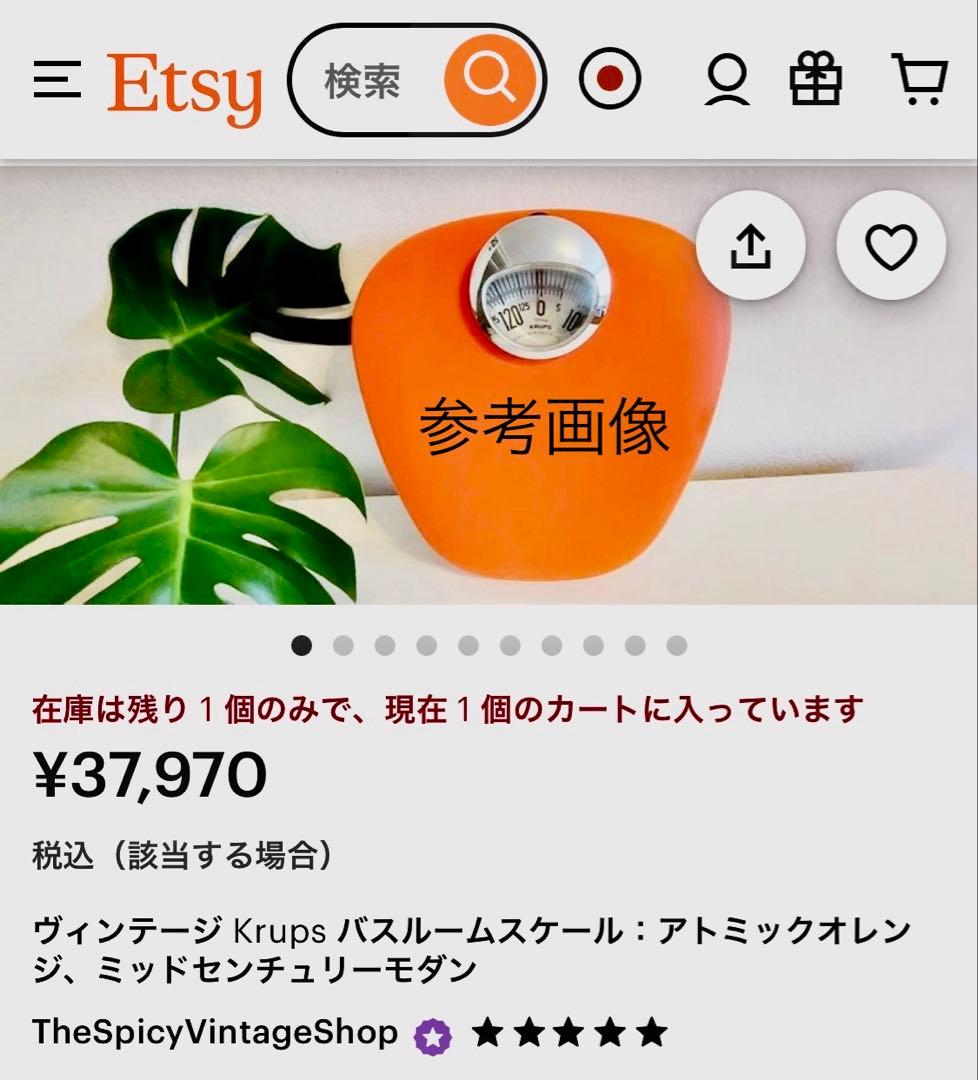The width and height of the screenshot is (978, 1080).
Task: Open the gift icon
Action: (x=815, y=80)
